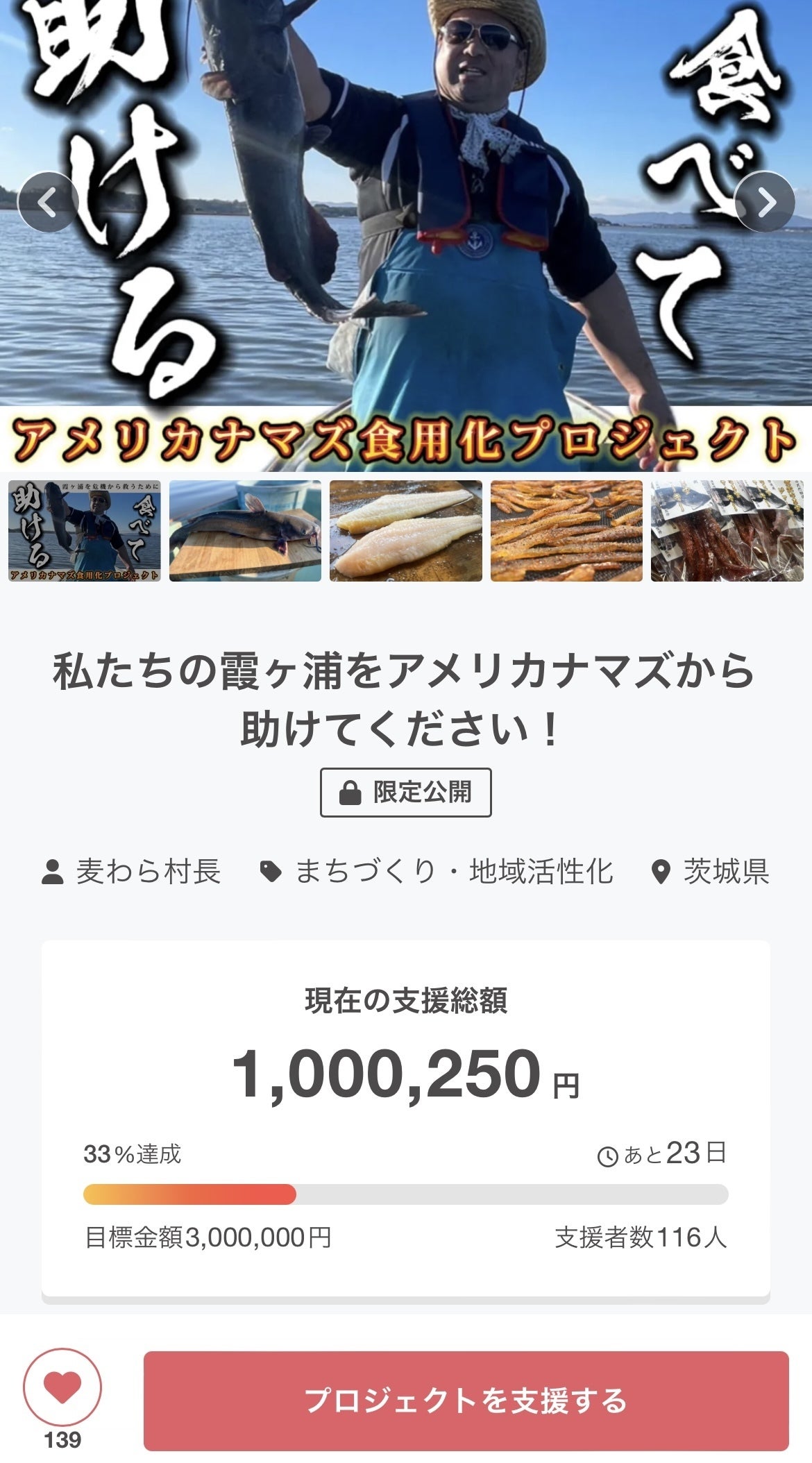Open project owner 麦わら村長 profile
Screen dimensions: 812x1463
(x=132, y=871)
